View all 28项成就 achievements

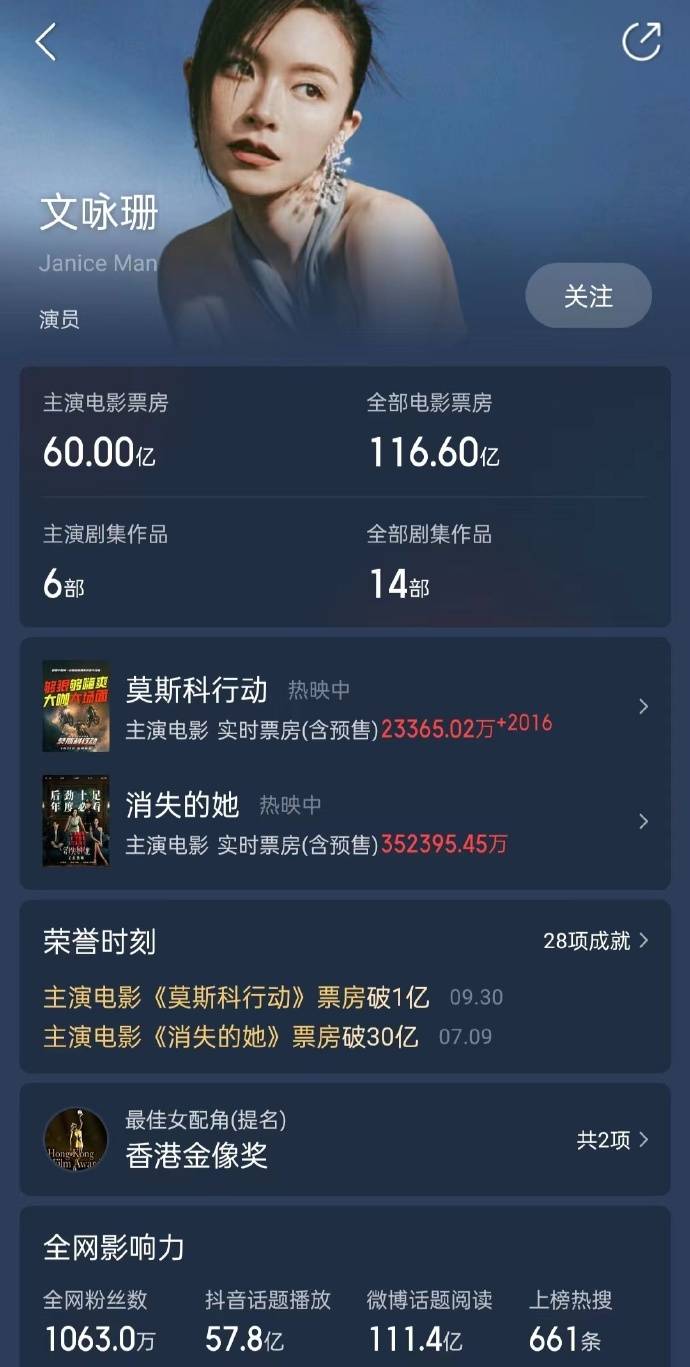596,941
